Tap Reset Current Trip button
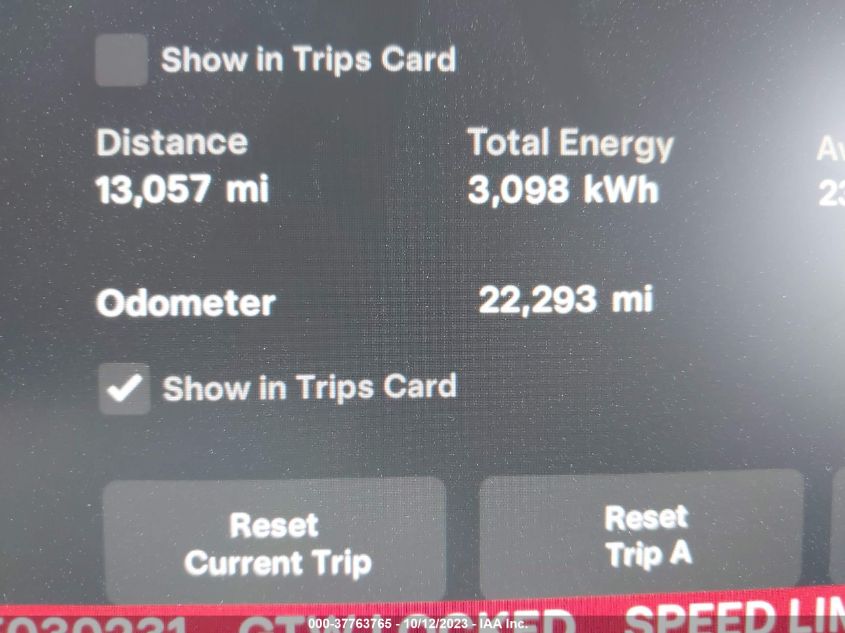This screenshot has width=845, height=633. tap(275, 542)
